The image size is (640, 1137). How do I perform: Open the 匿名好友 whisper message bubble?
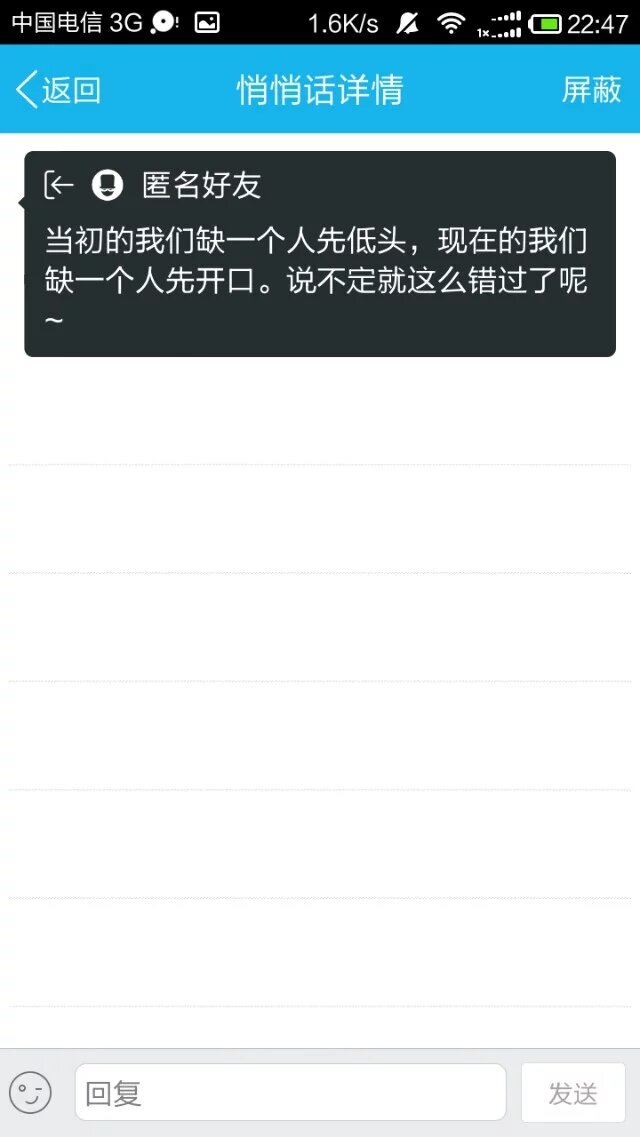320,254
